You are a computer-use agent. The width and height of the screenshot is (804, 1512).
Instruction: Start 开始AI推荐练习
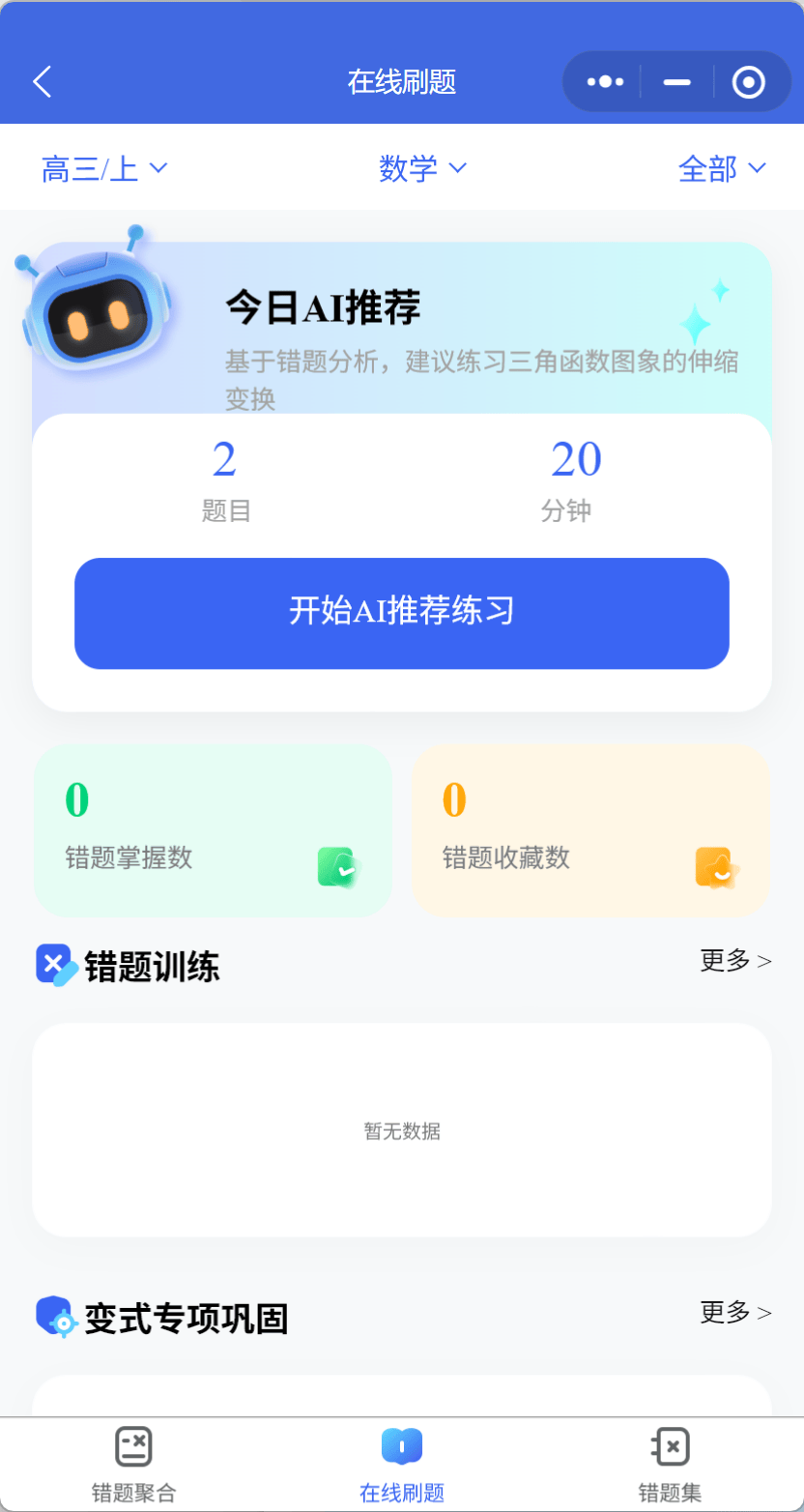(x=402, y=613)
